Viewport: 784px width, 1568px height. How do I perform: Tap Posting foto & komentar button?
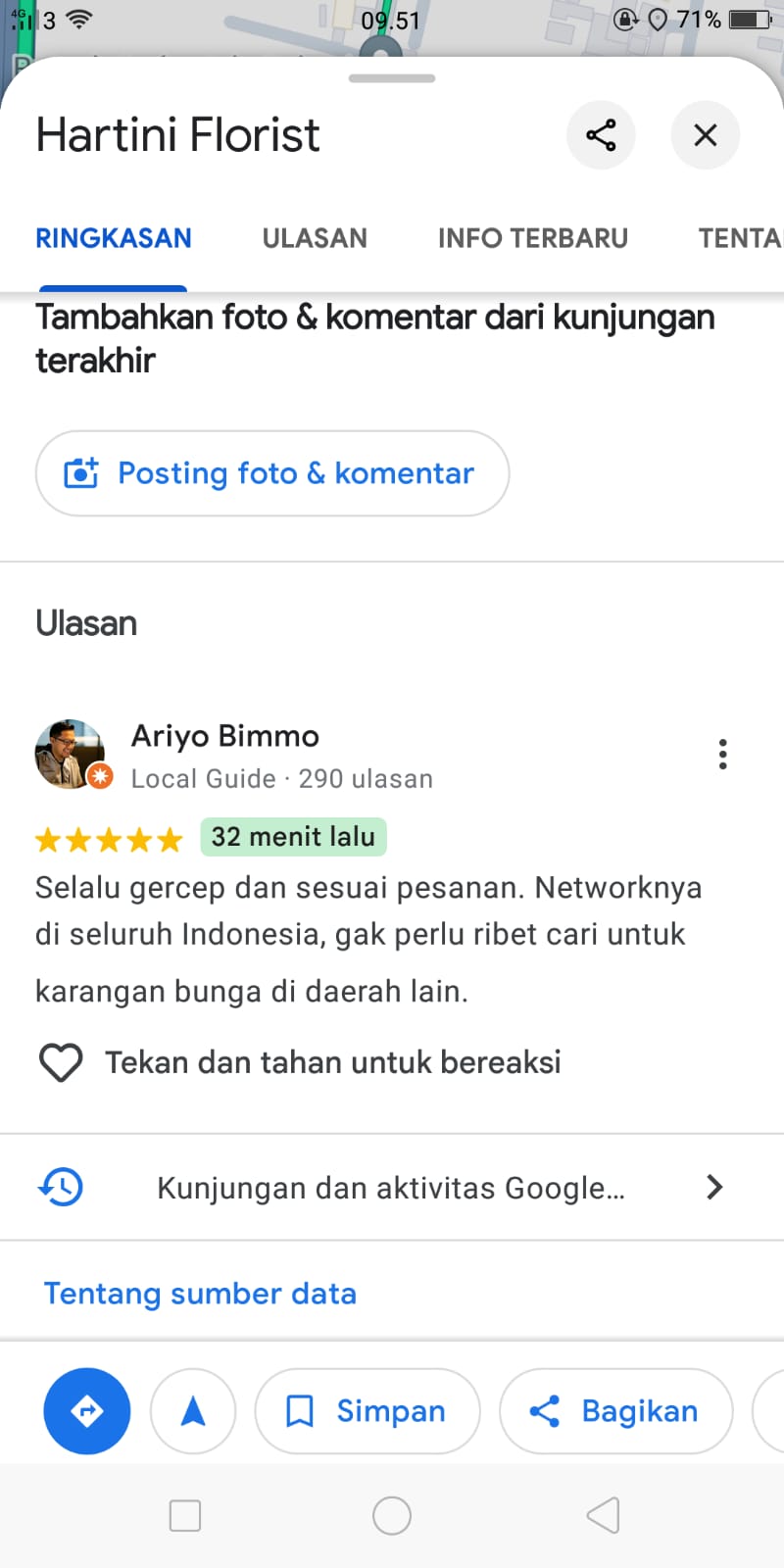click(x=272, y=473)
